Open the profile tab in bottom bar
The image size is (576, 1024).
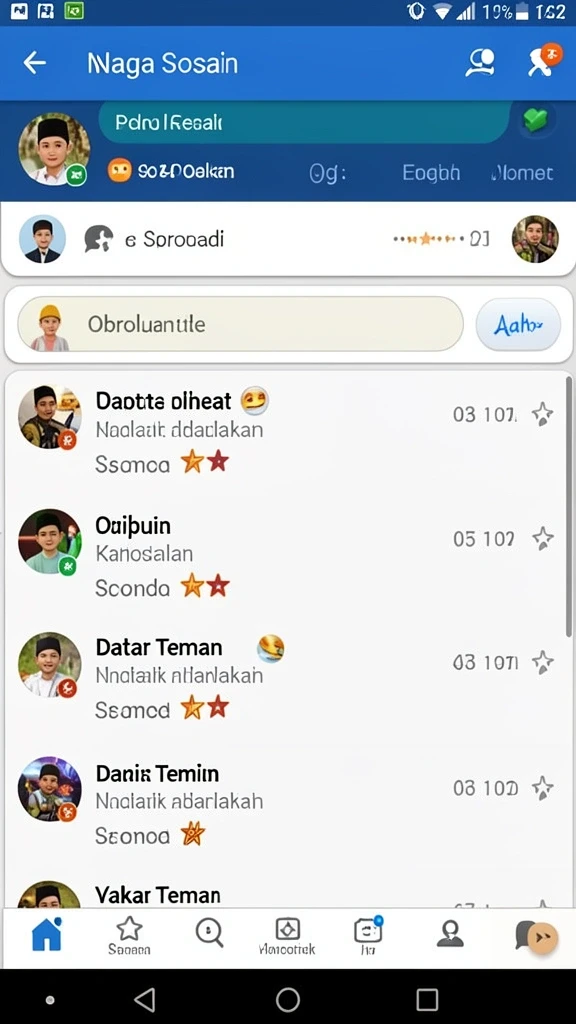coord(450,934)
